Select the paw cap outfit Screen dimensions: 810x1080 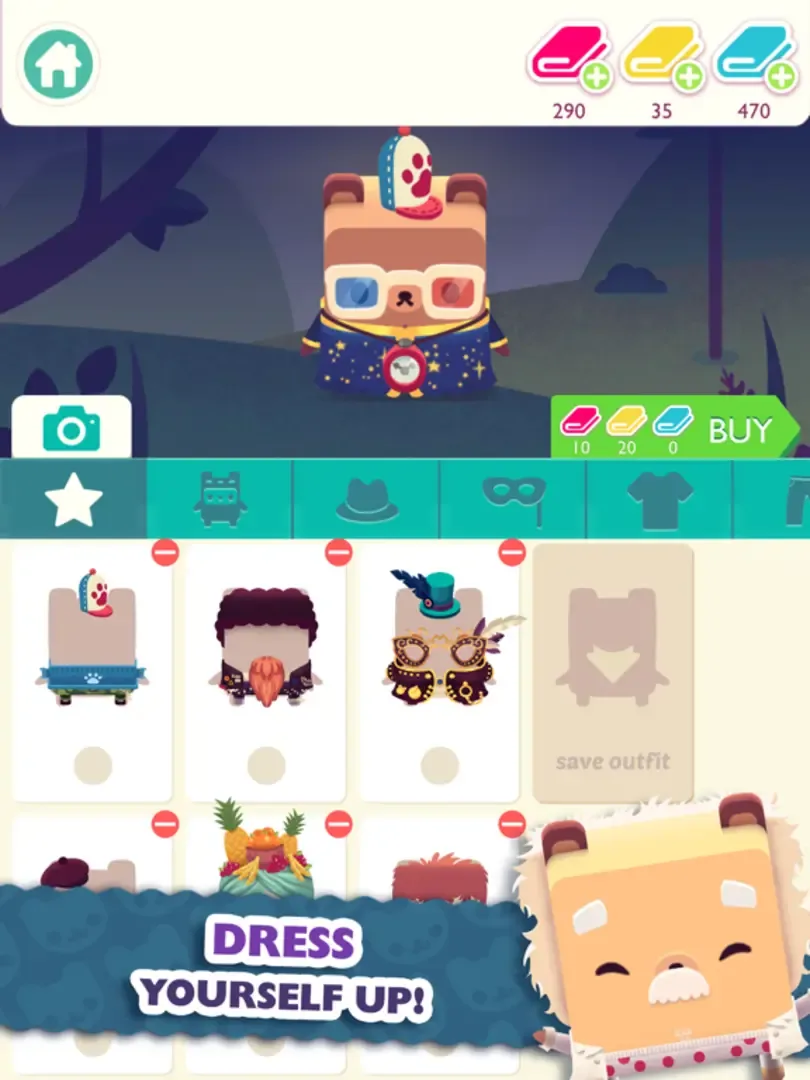coord(92,670)
